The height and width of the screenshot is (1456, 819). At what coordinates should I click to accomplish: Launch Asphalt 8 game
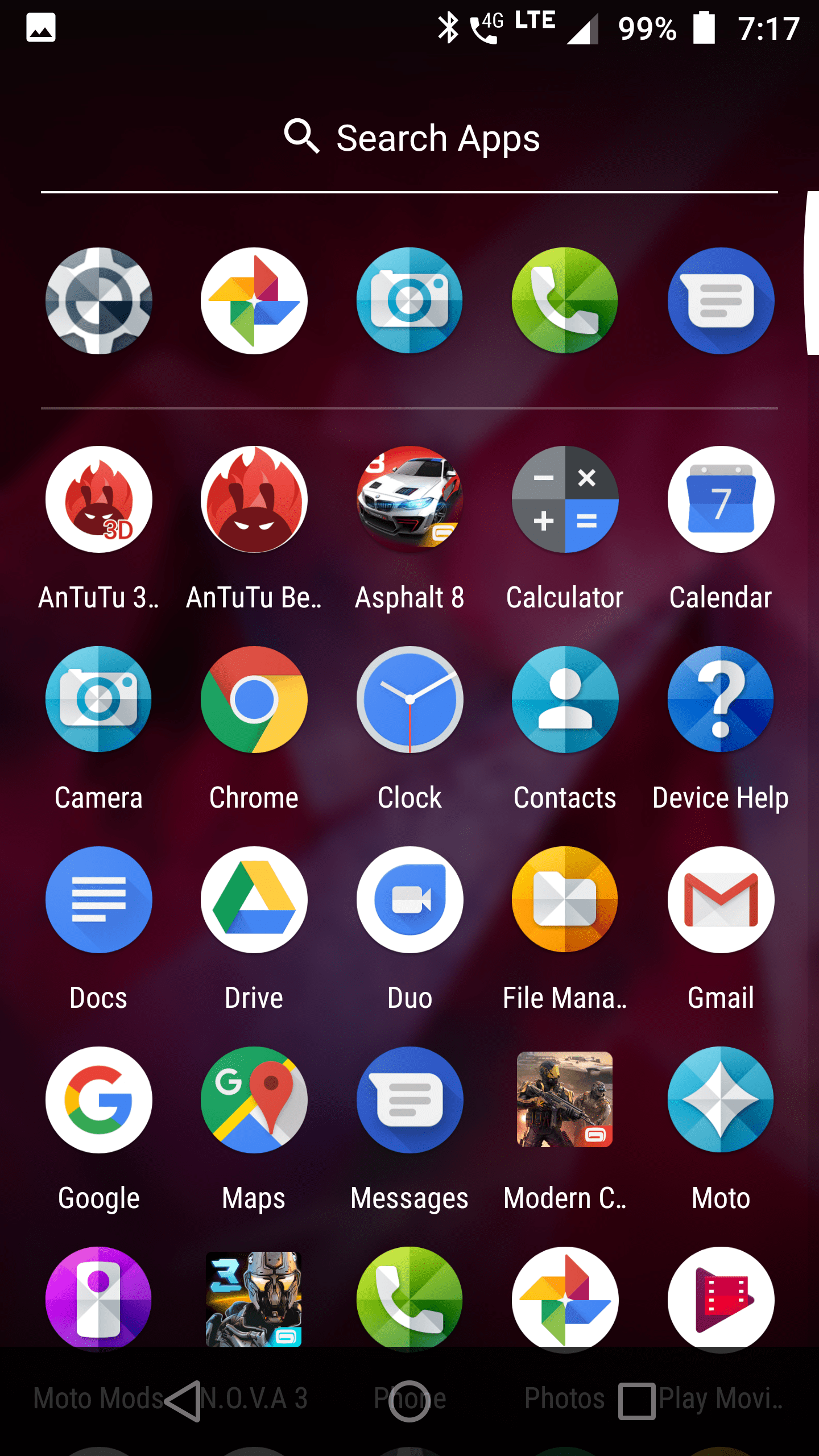pyautogui.click(x=409, y=500)
